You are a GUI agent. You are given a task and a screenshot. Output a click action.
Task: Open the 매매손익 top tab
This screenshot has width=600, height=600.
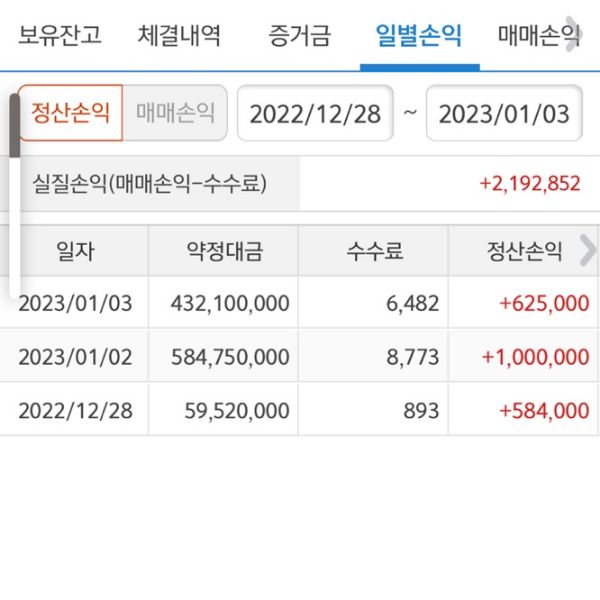pyautogui.click(x=535, y=37)
